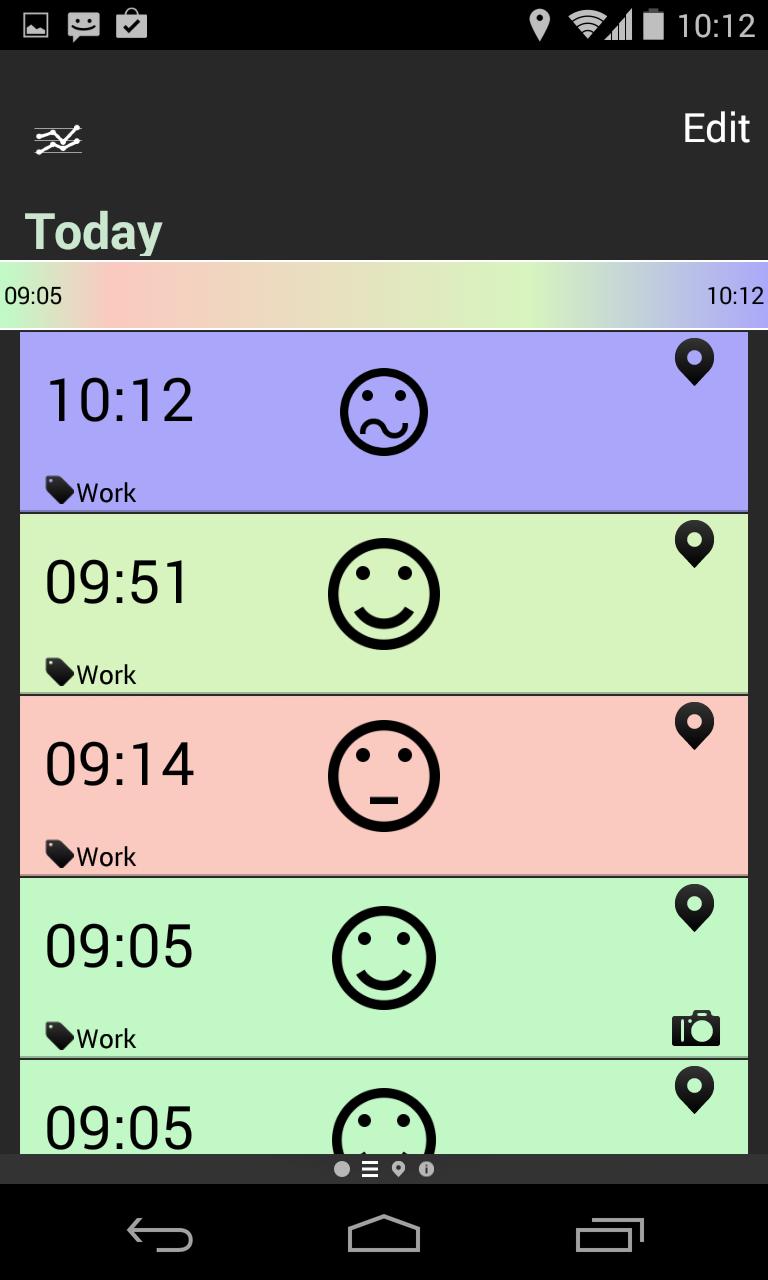This screenshot has width=768, height=1280.
Task: Tap the location pin on the 09:51 entry
Action: (x=695, y=545)
